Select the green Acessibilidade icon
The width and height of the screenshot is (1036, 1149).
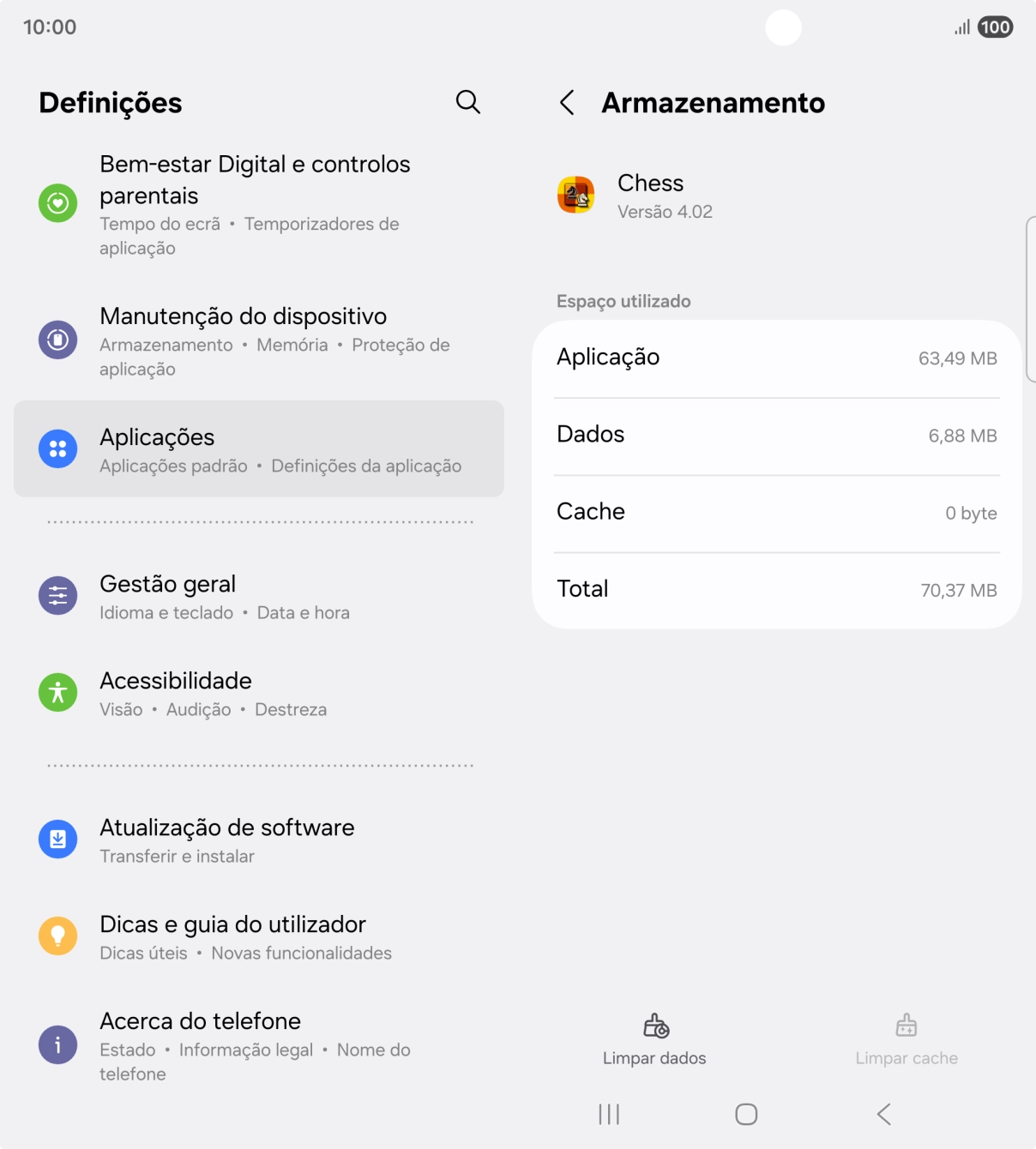(x=57, y=692)
